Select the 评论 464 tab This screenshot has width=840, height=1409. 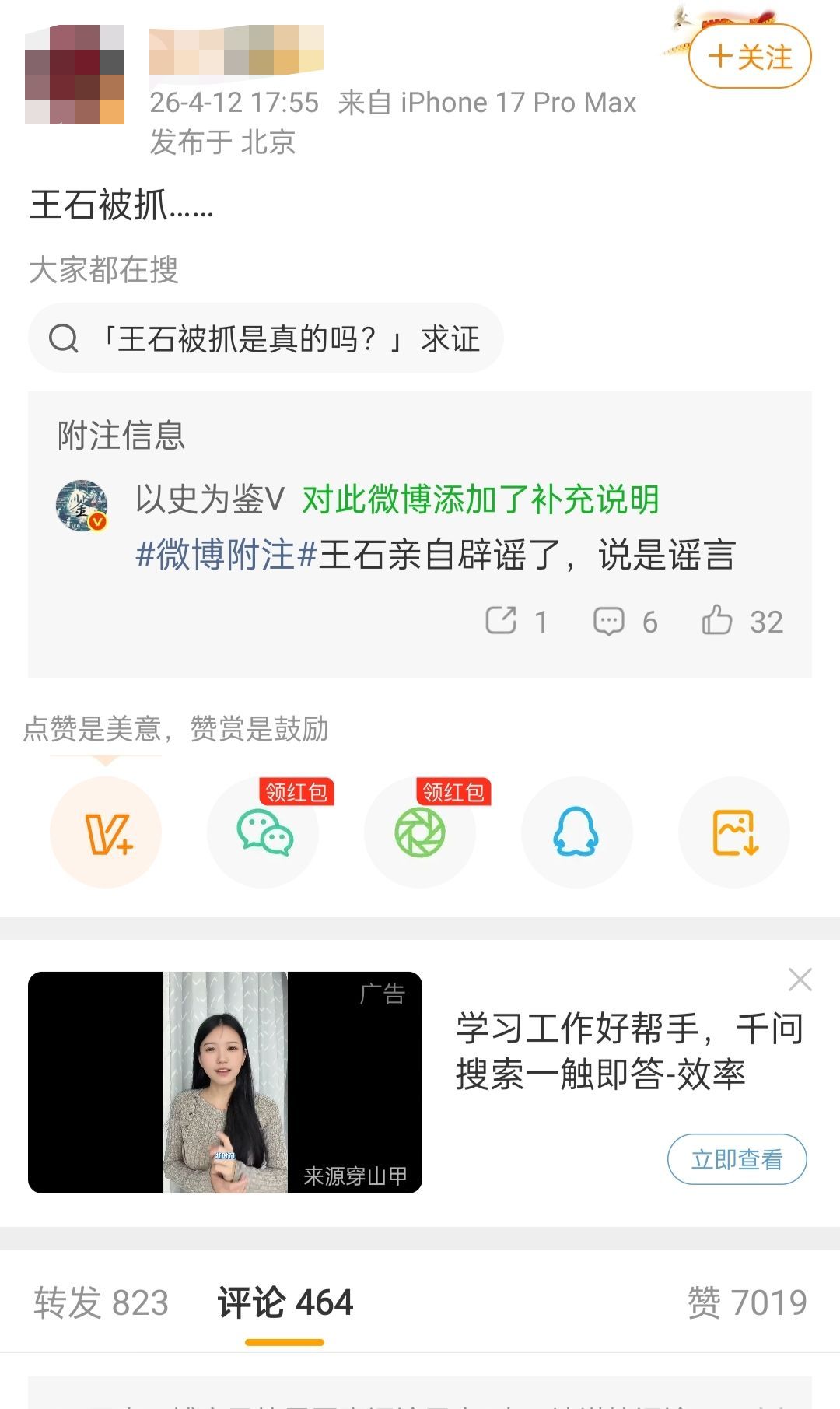[285, 1302]
